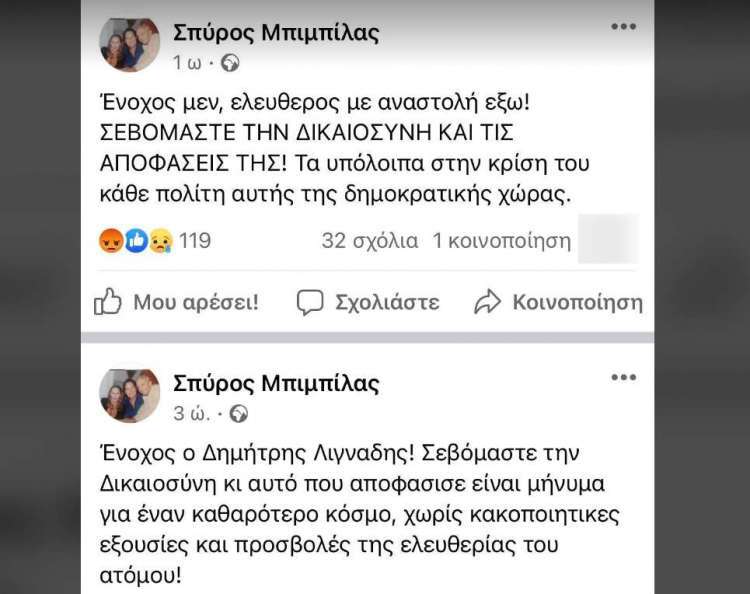Share the post via Κοινοποίηση
The image size is (750, 594).
tap(558, 302)
